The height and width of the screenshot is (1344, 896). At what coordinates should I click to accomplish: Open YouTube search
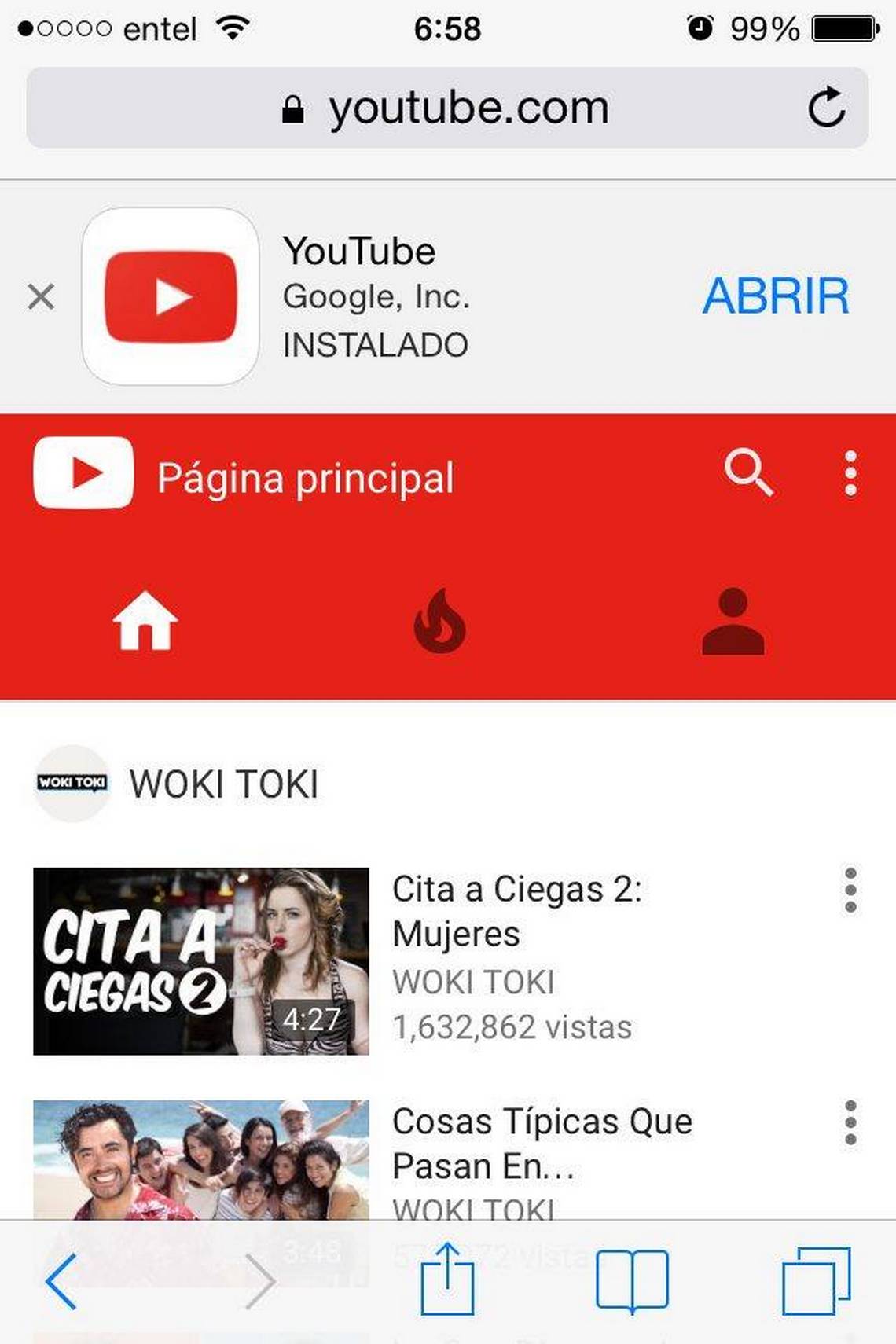(747, 472)
